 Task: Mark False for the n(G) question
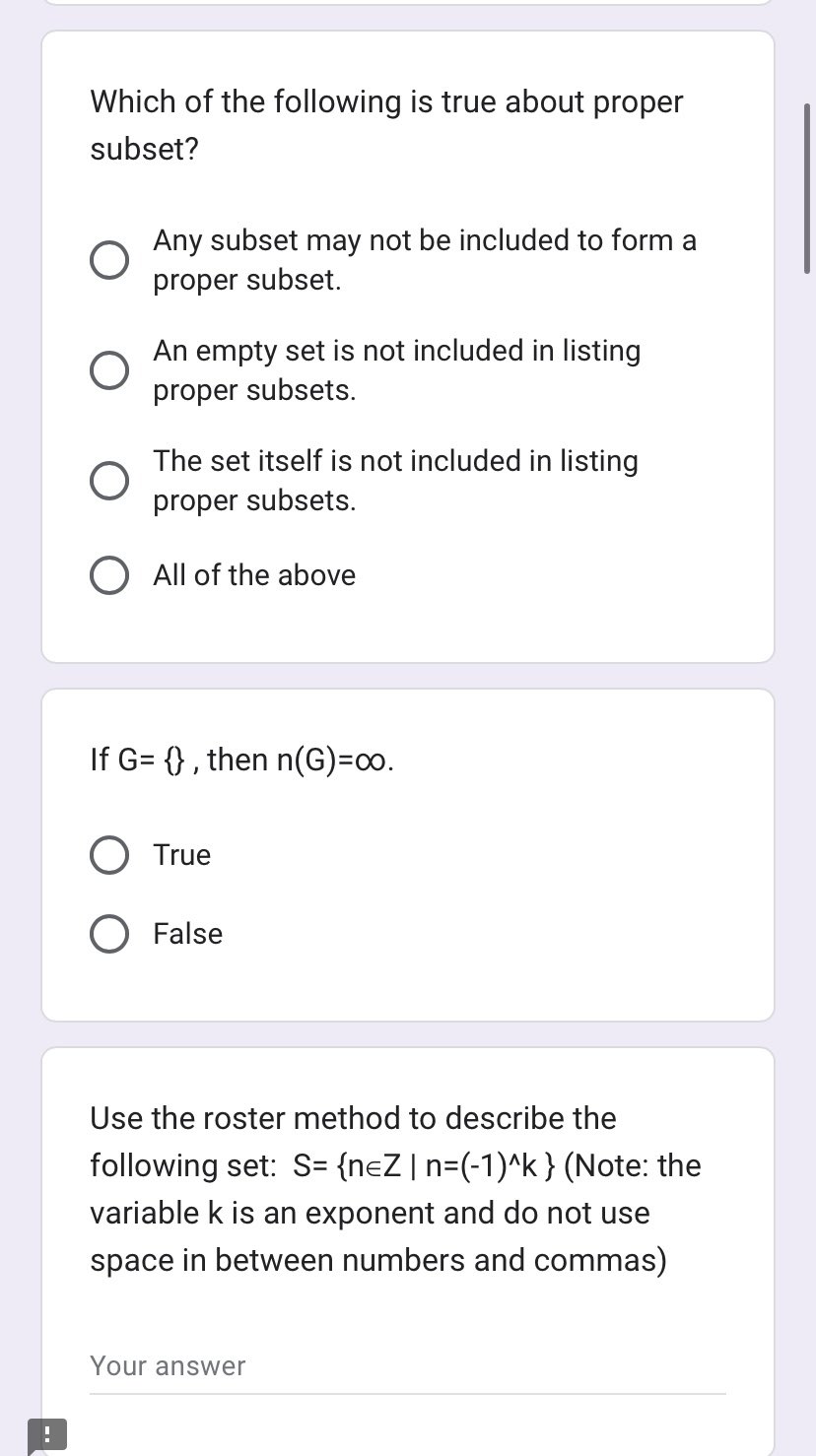tap(109, 934)
